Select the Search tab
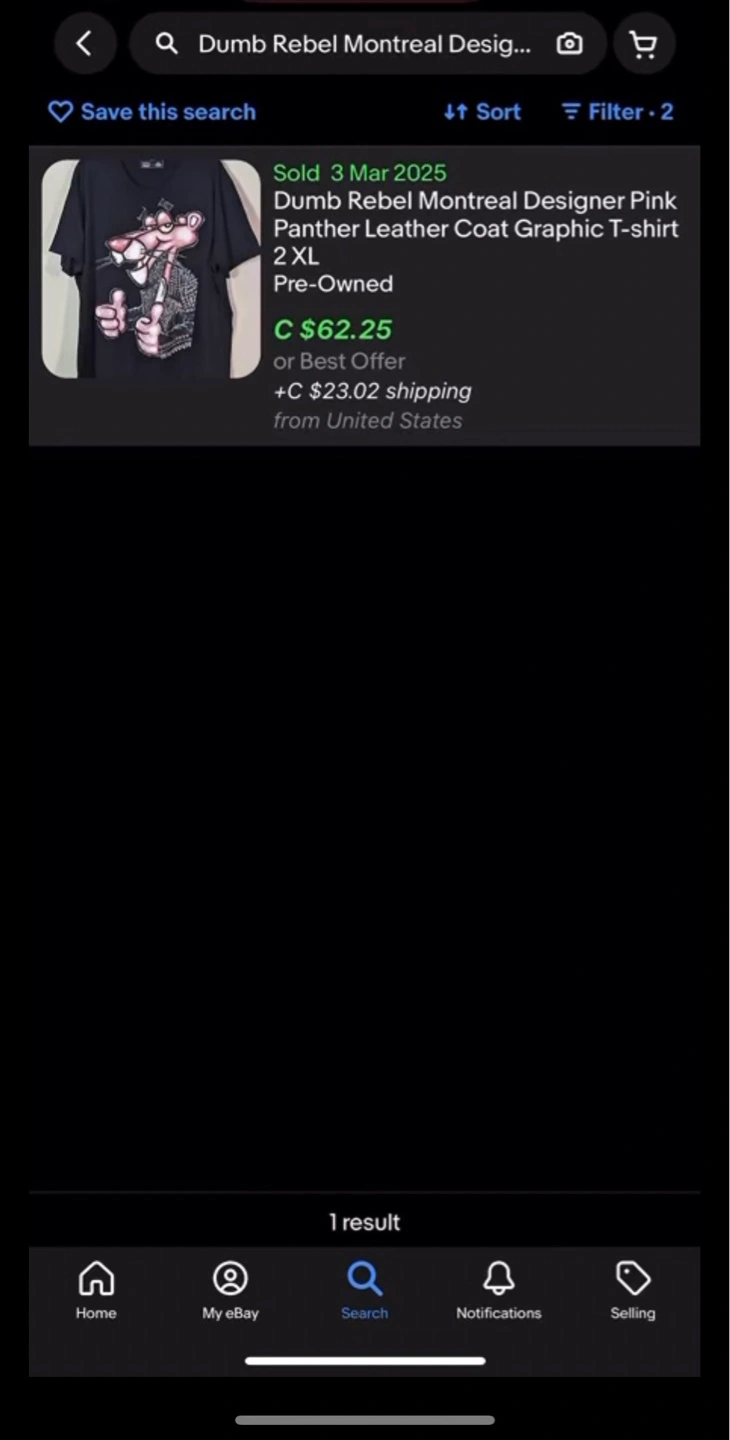The height and width of the screenshot is (1440, 730). tap(364, 1290)
